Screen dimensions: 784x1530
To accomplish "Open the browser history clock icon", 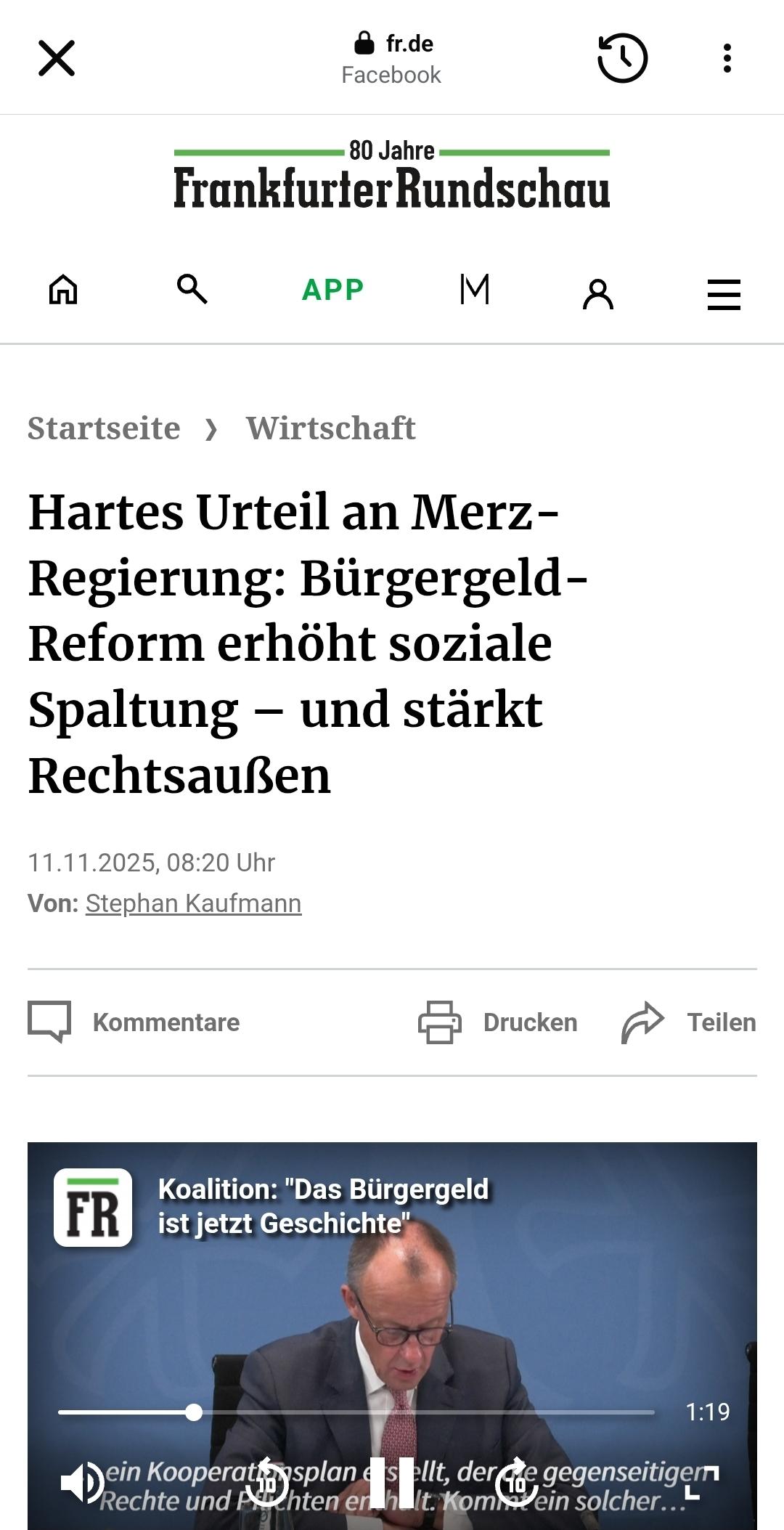I will click(622, 58).
